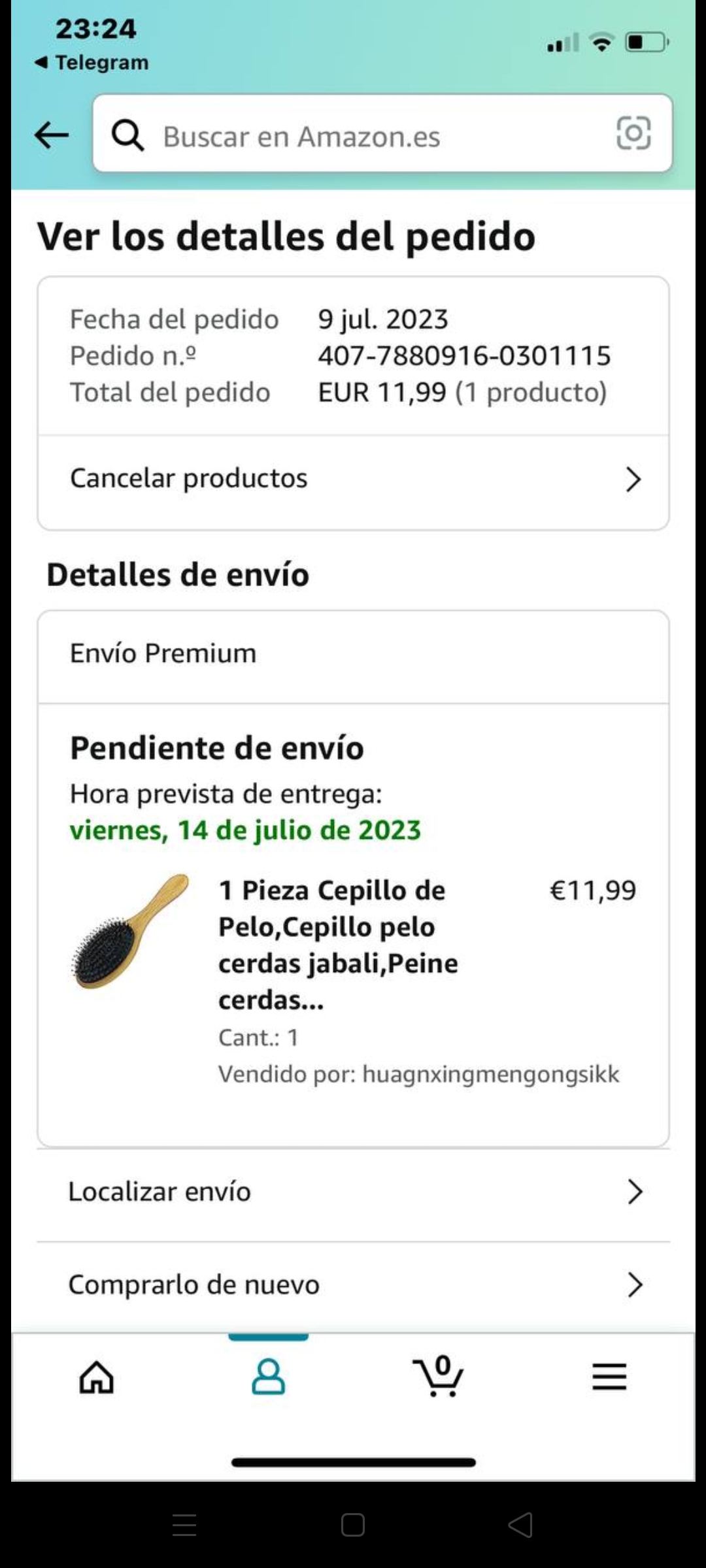Open the shopping cart tab
The height and width of the screenshot is (1568, 706).
[x=439, y=1377]
